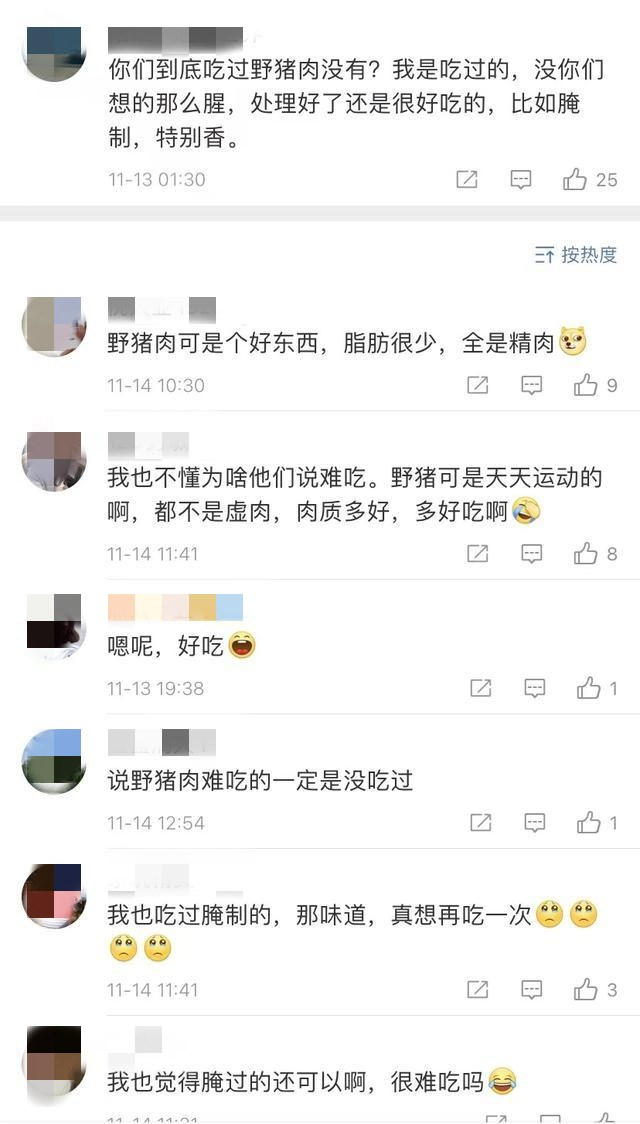This screenshot has height=1124, width=640.
Task: Reply to the comment 野猪肉可是个好东西
Action: coord(532,385)
